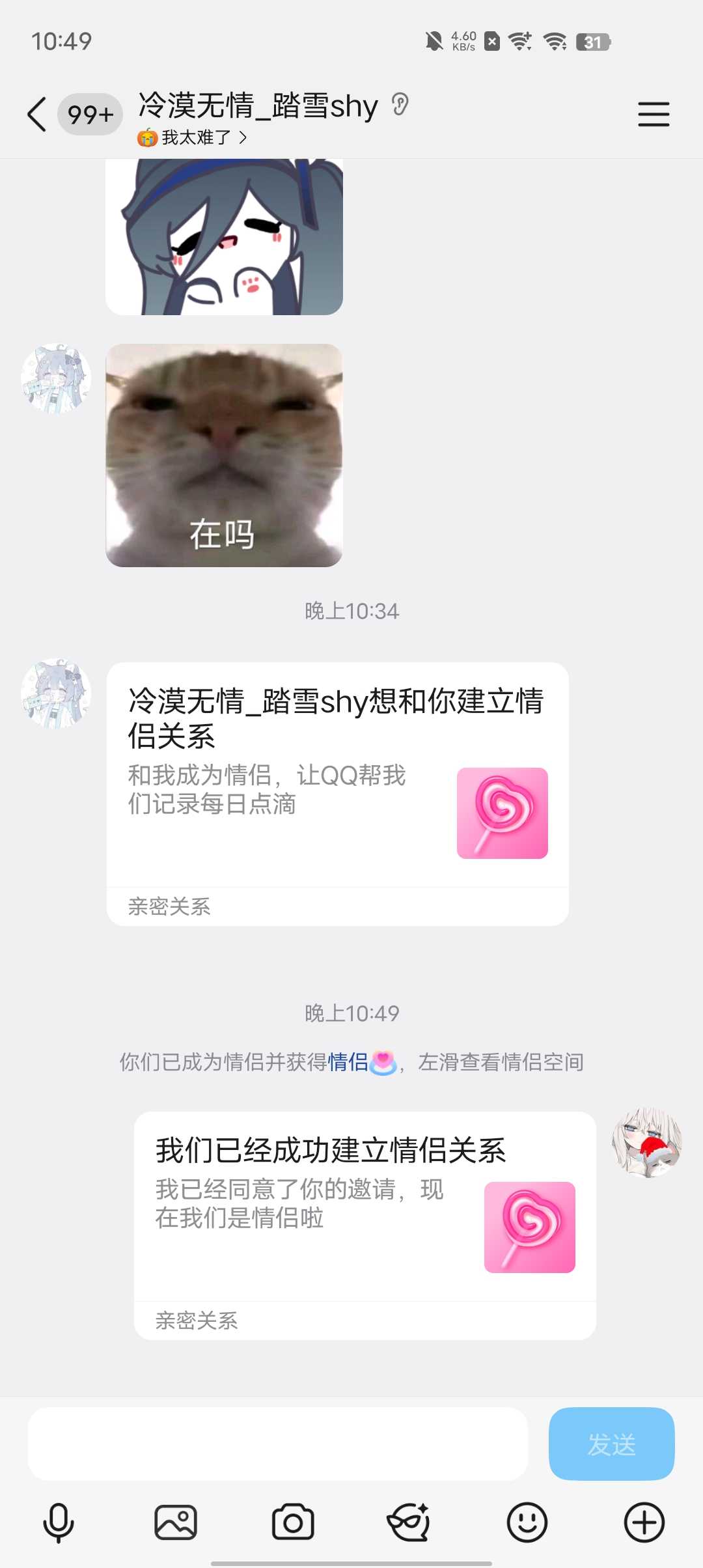Image resolution: width=703 pixels, height=1568 pixels.
Task: Open the 我们已经成功建立情侣关系 card
Action: [x=365, y=1211]
